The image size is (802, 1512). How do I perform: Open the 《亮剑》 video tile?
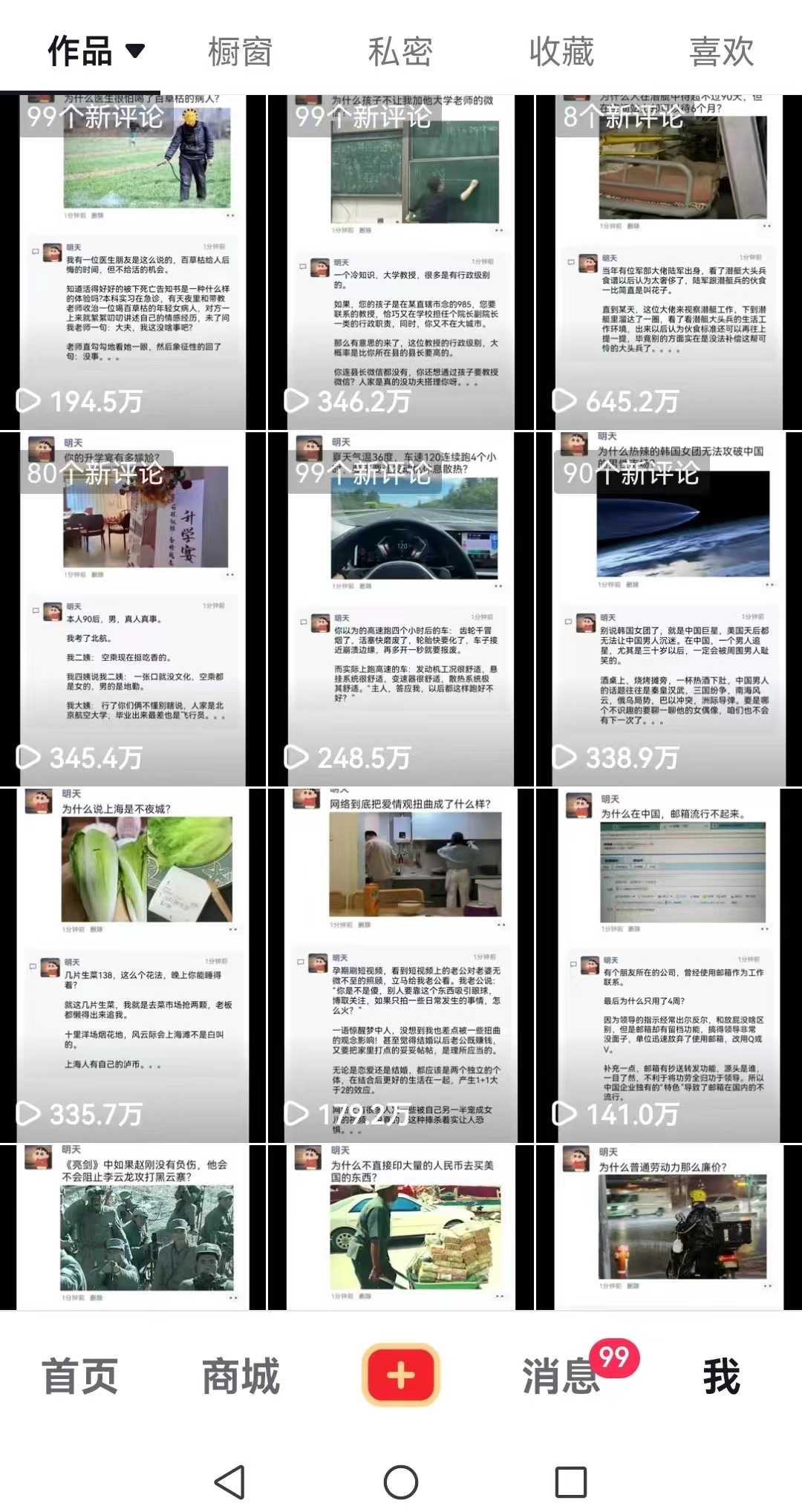[133, 1227]
